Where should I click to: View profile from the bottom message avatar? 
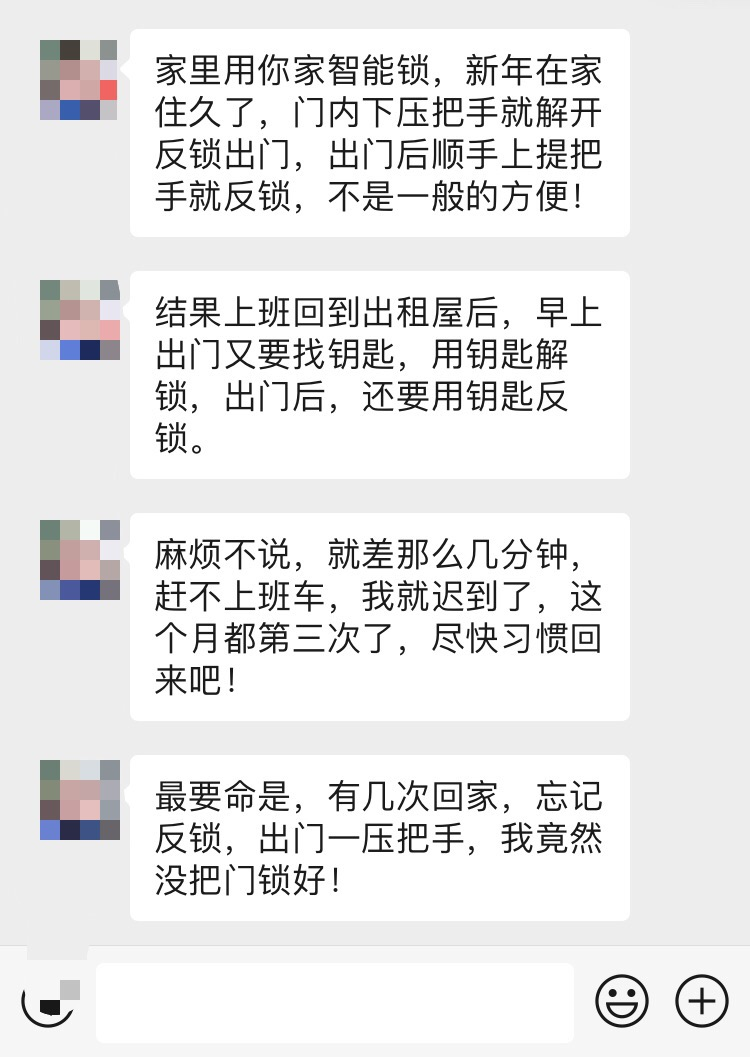pyautogui.click(x=79, y=800)
